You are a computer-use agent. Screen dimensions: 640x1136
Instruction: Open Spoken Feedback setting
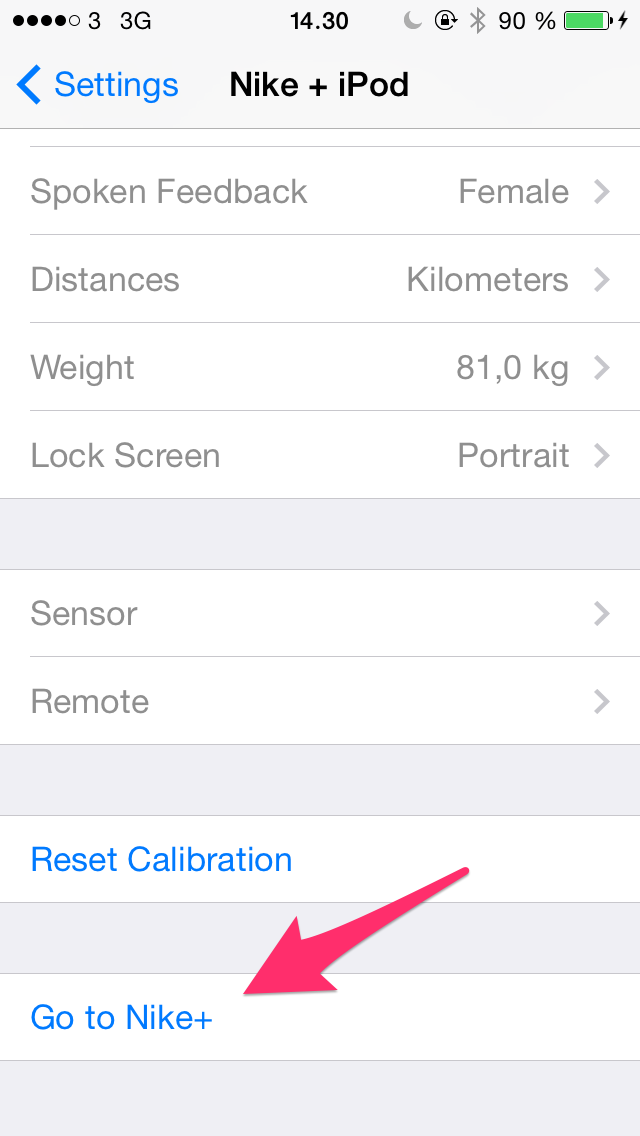click(x=320, y=192)
